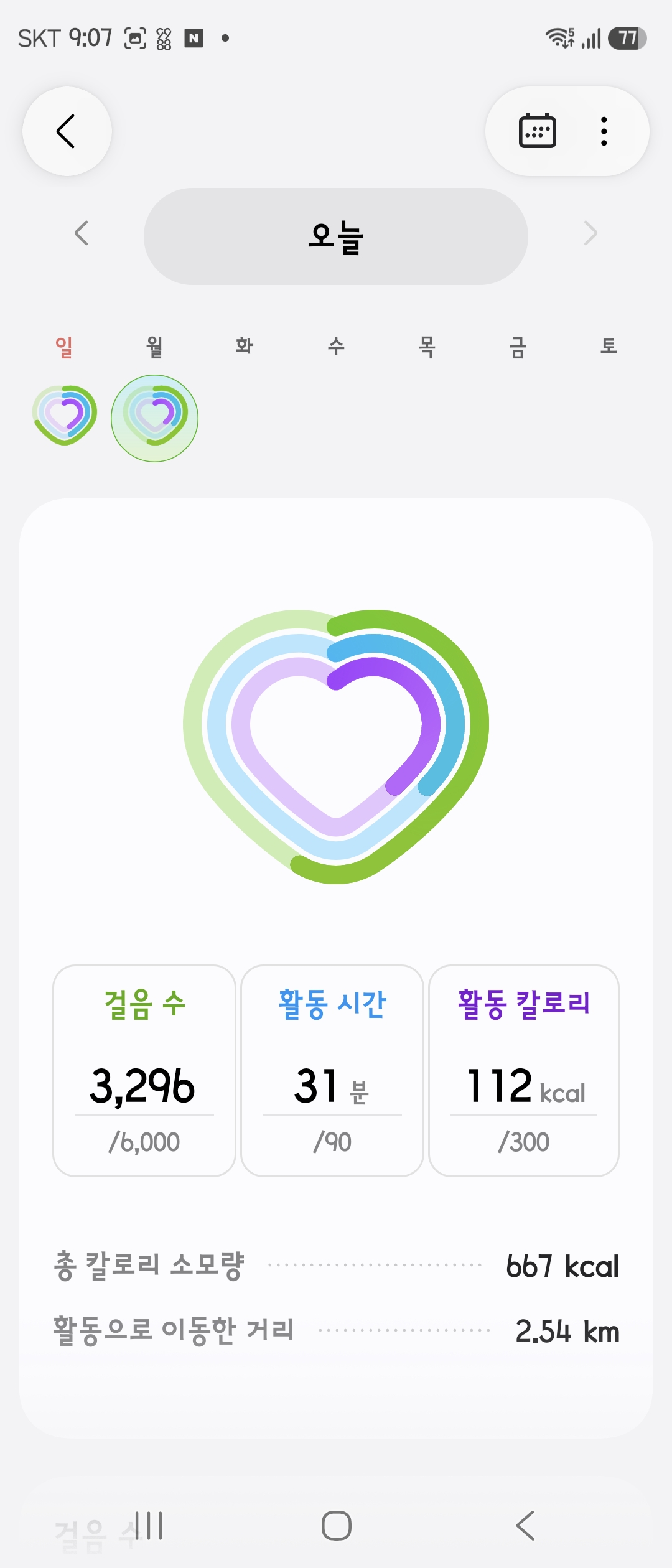Open the calendar date picker

(x=538, y=131)
